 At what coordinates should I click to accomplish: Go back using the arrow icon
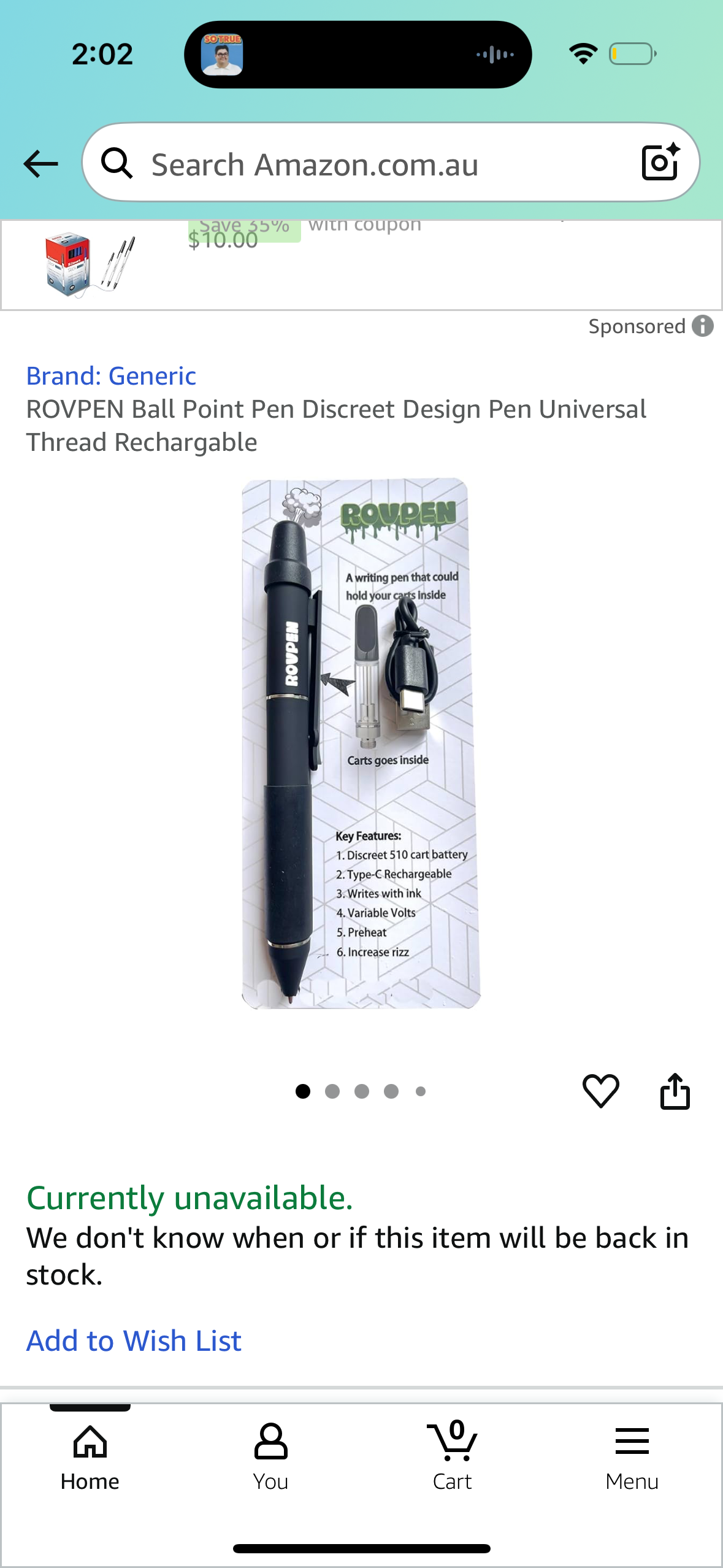(x=40, y=164)
